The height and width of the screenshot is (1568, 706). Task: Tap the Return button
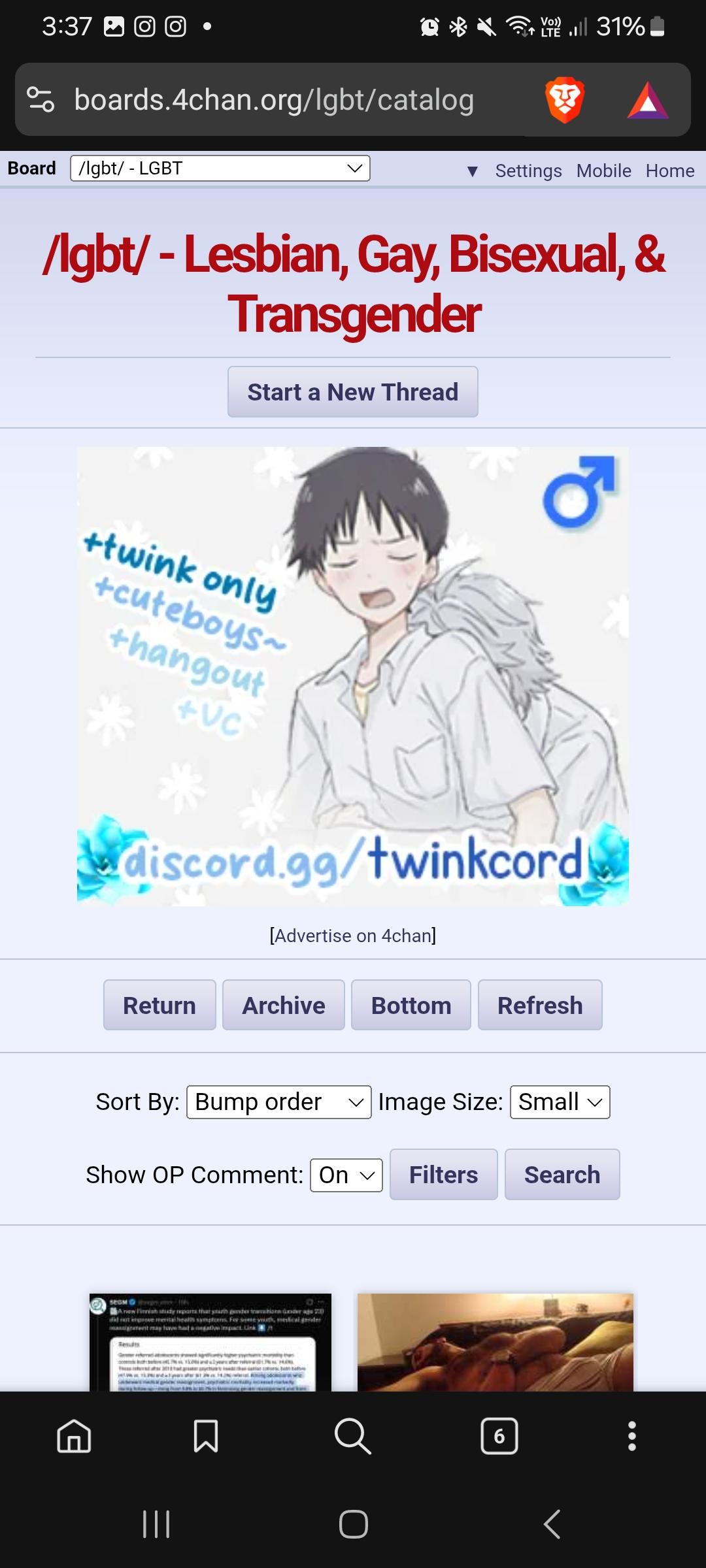pos(160,1005)
